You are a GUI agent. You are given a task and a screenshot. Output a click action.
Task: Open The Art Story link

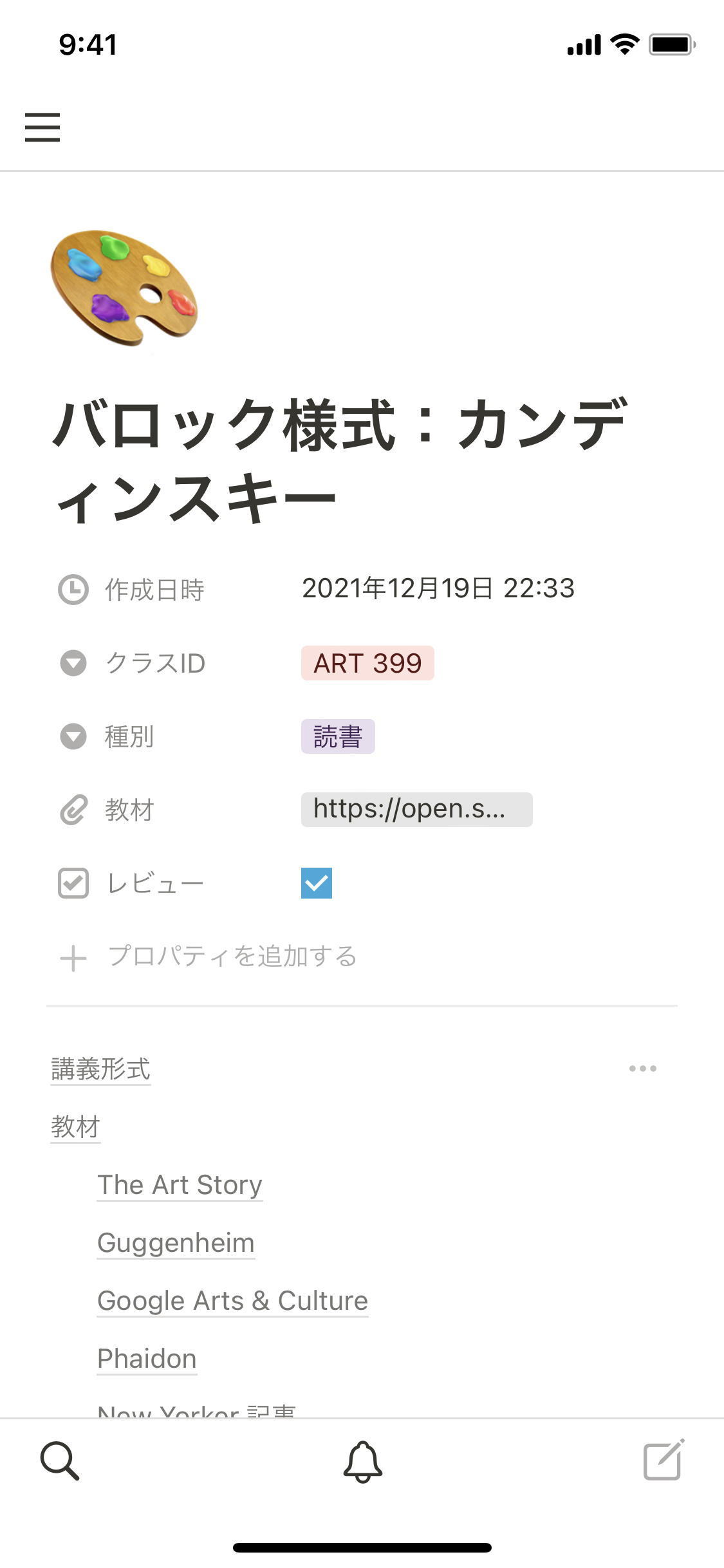pyautogui.click(x=180, y=1185)
